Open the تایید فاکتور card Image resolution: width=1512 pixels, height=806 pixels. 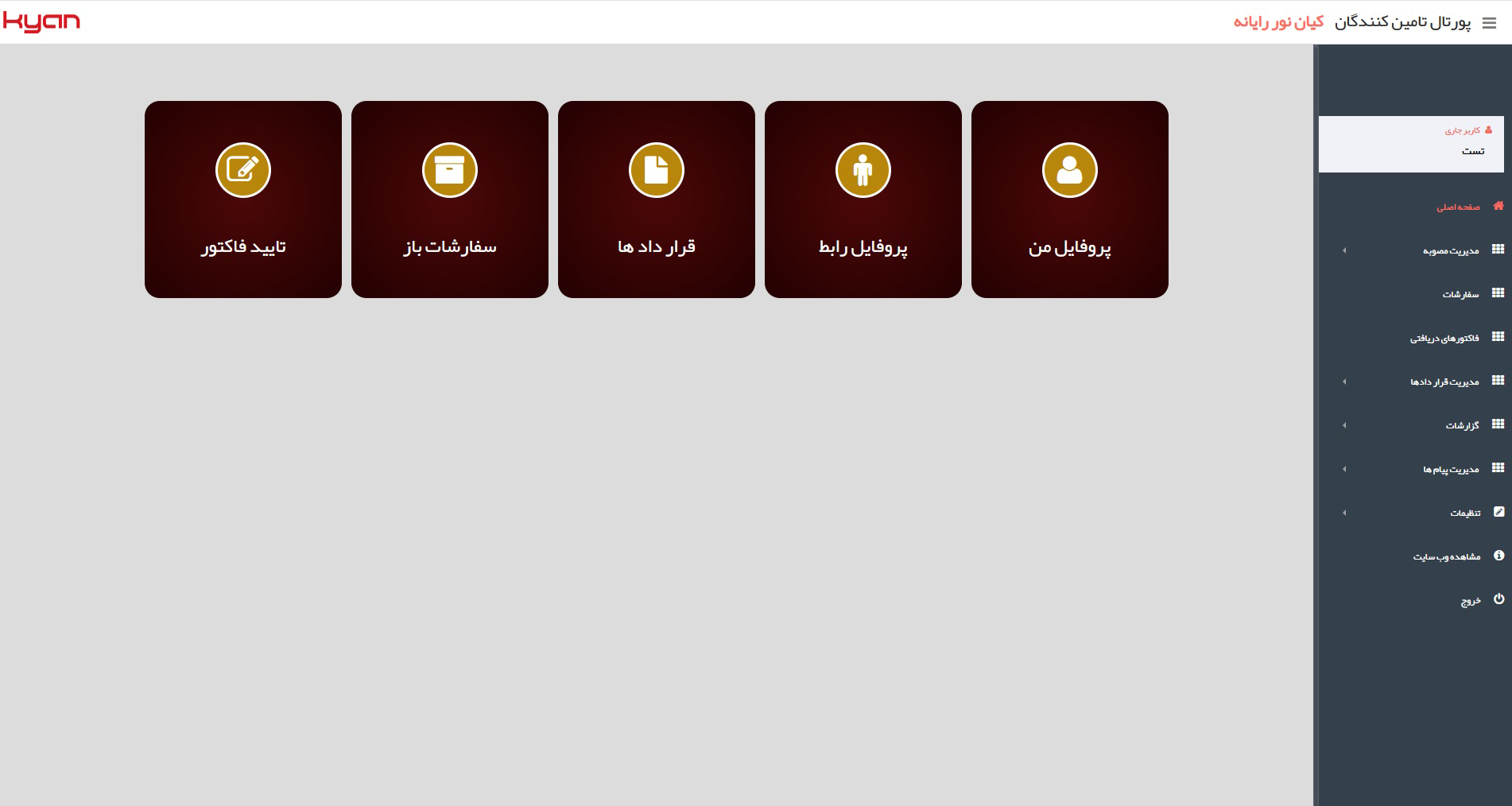click(242, 200)
